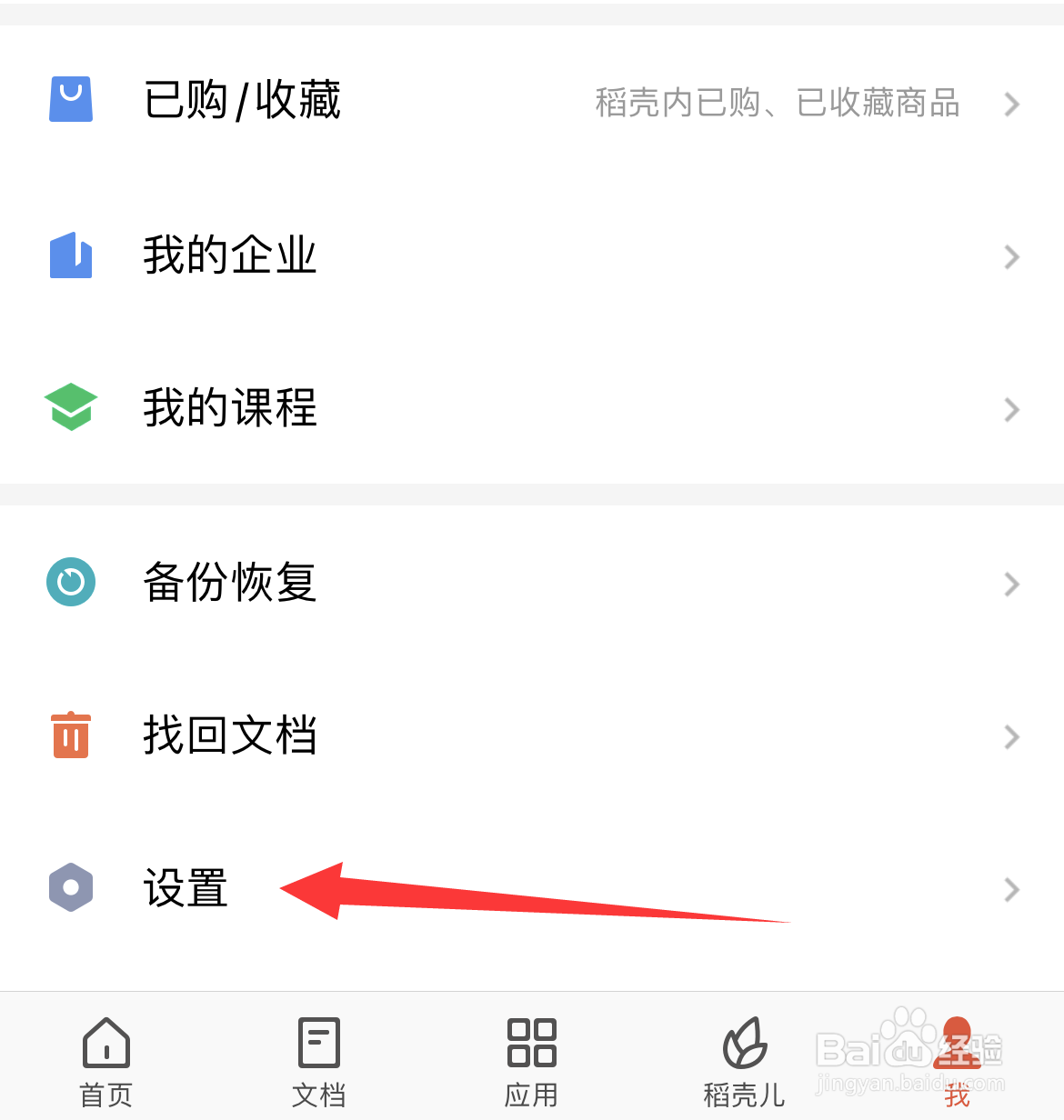This screenshot has height=1120, width=1064.
Task: Expand the 备份恢复 row chevron
Action: point(1011,584)
